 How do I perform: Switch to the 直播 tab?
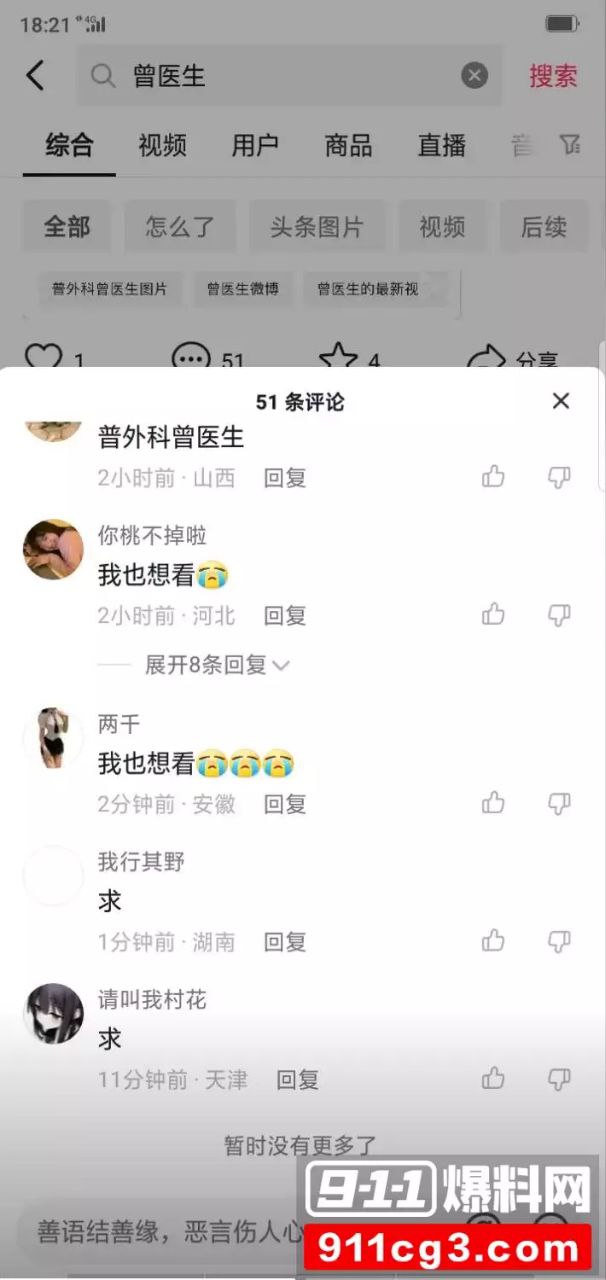441,145
